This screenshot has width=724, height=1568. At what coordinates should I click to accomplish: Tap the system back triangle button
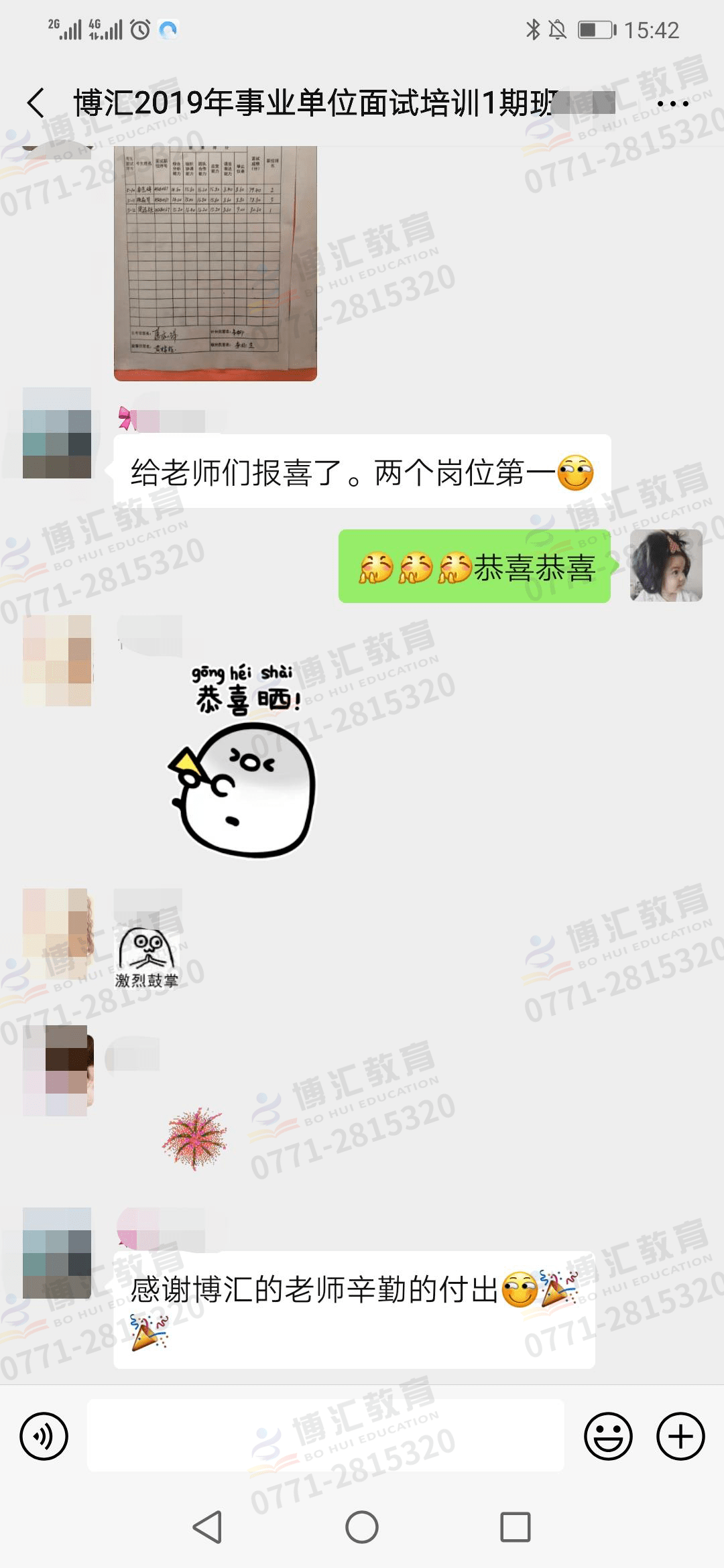[x=207, y=1527]
